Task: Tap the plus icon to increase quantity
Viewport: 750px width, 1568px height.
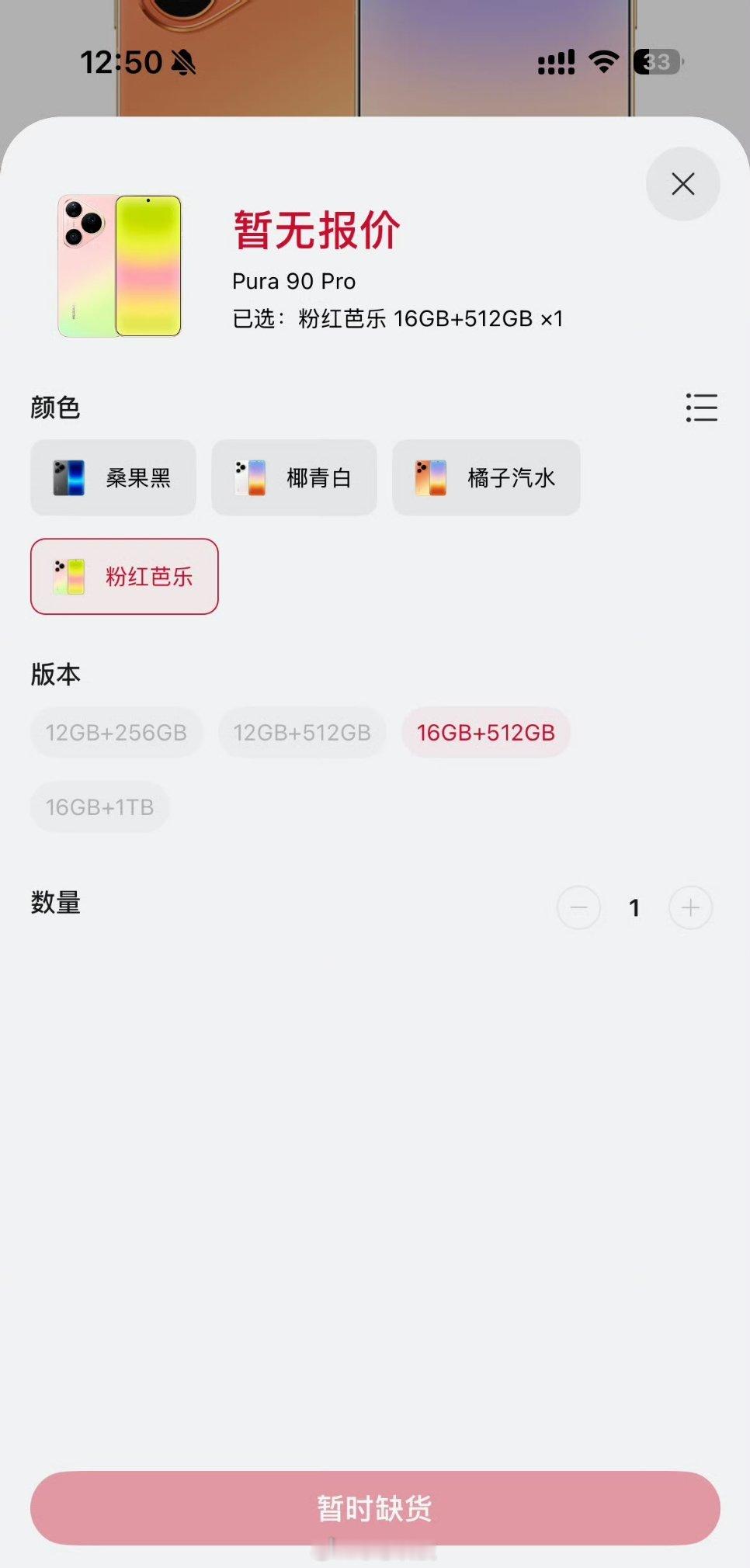Action: [x=689, y=907]
